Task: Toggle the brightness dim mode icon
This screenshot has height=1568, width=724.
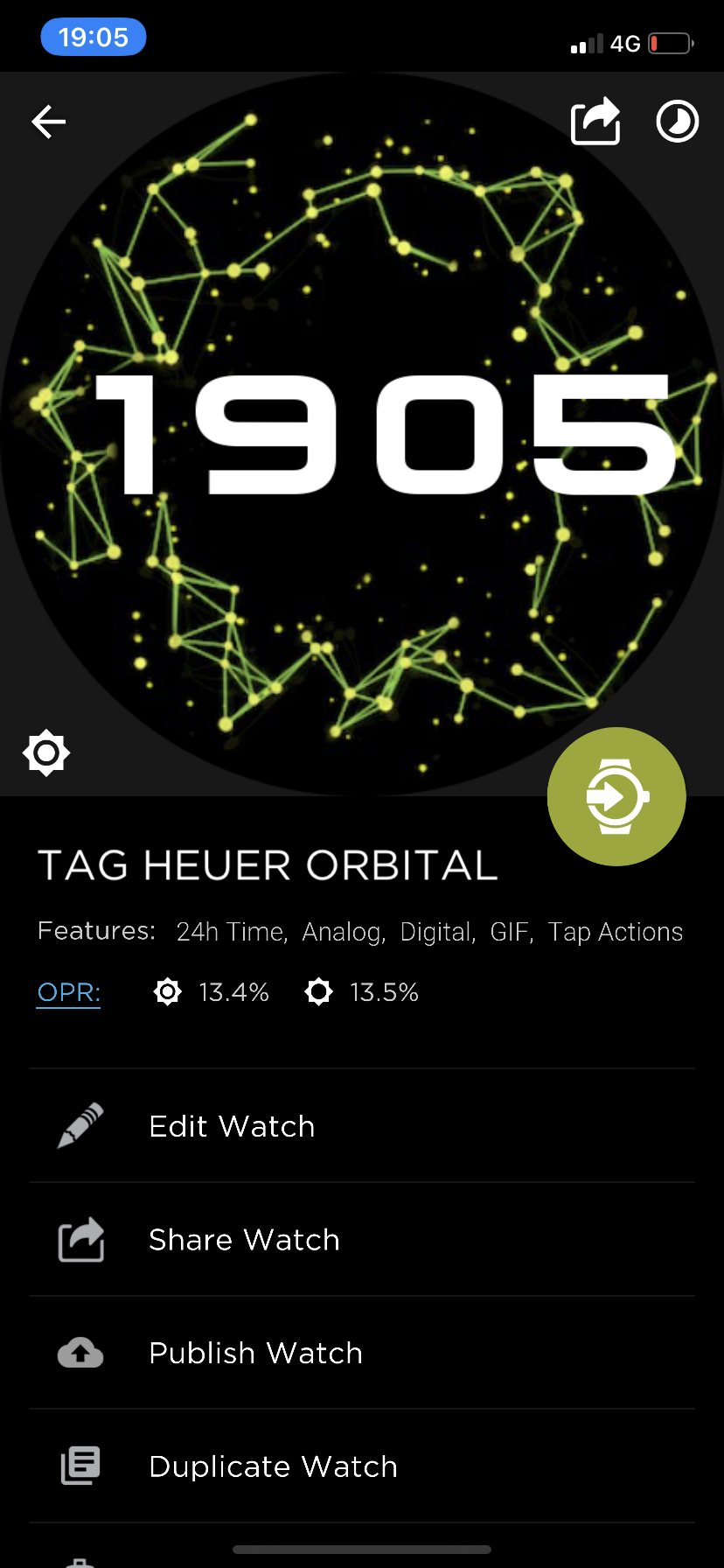Action: coord(46,752)
